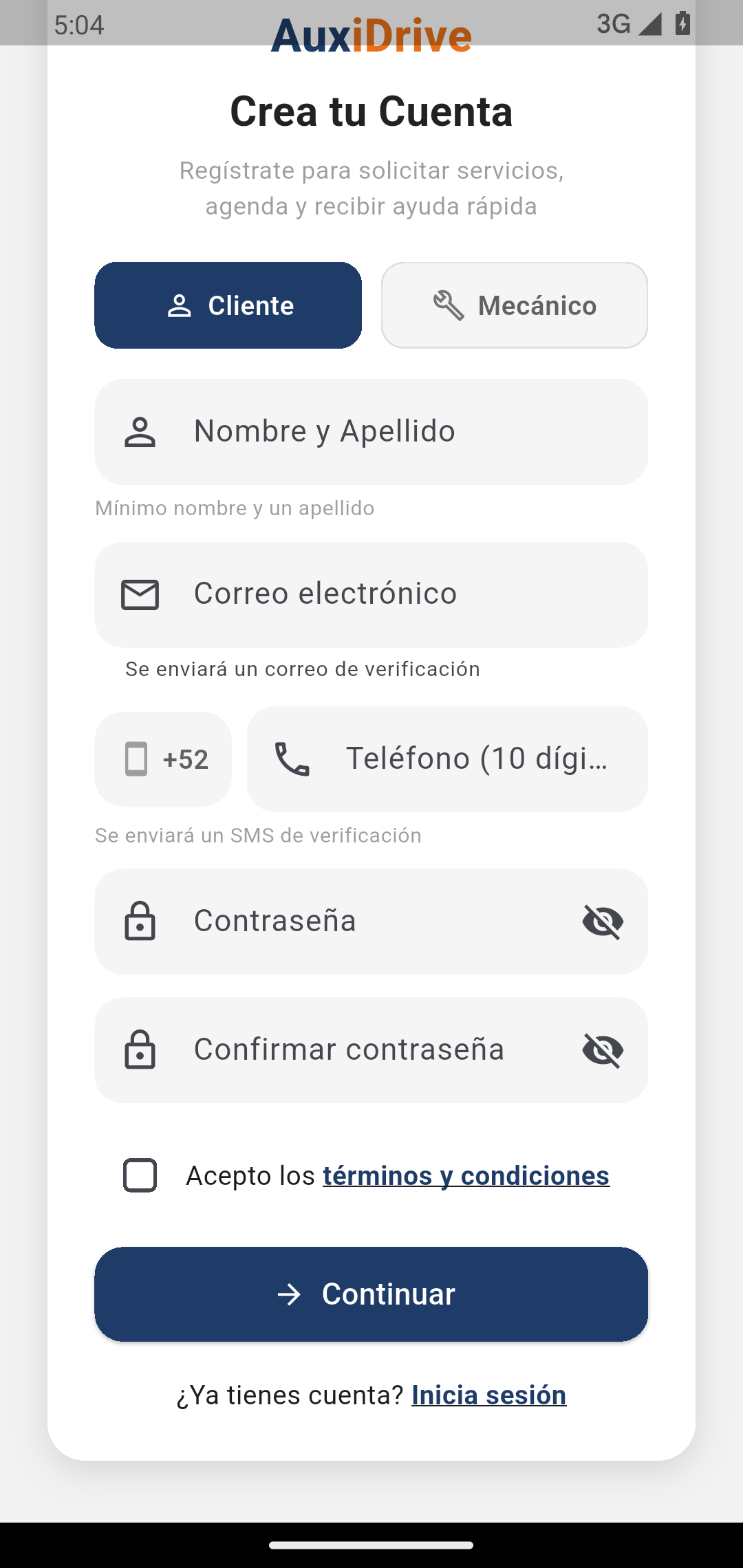Click the telephone handset icon in Teléfono field
Image resolution: width=743 pixels, height=1568 pixels.
click(292, 759)
